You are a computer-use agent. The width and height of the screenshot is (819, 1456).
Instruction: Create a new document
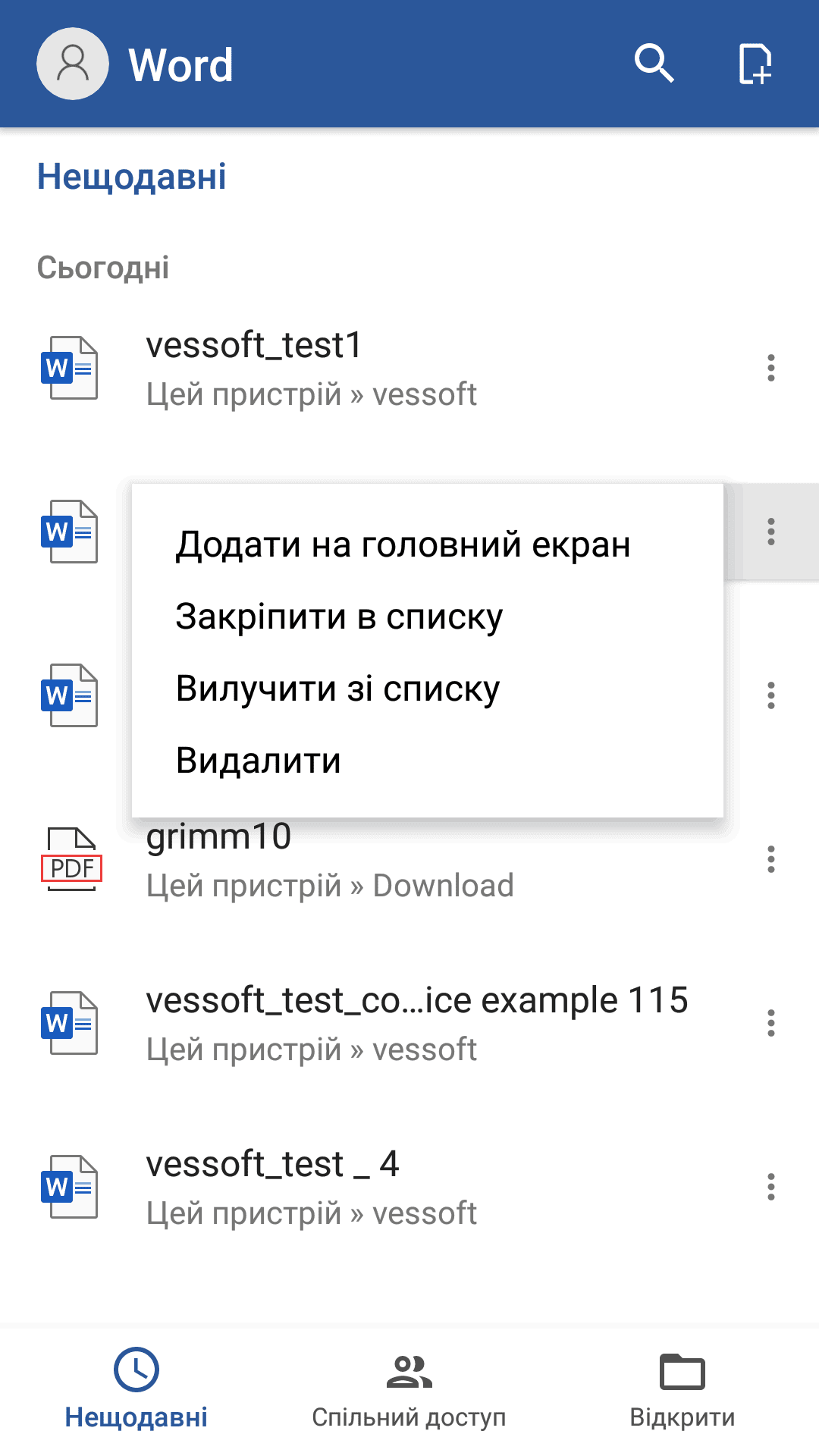coord(755,64)
